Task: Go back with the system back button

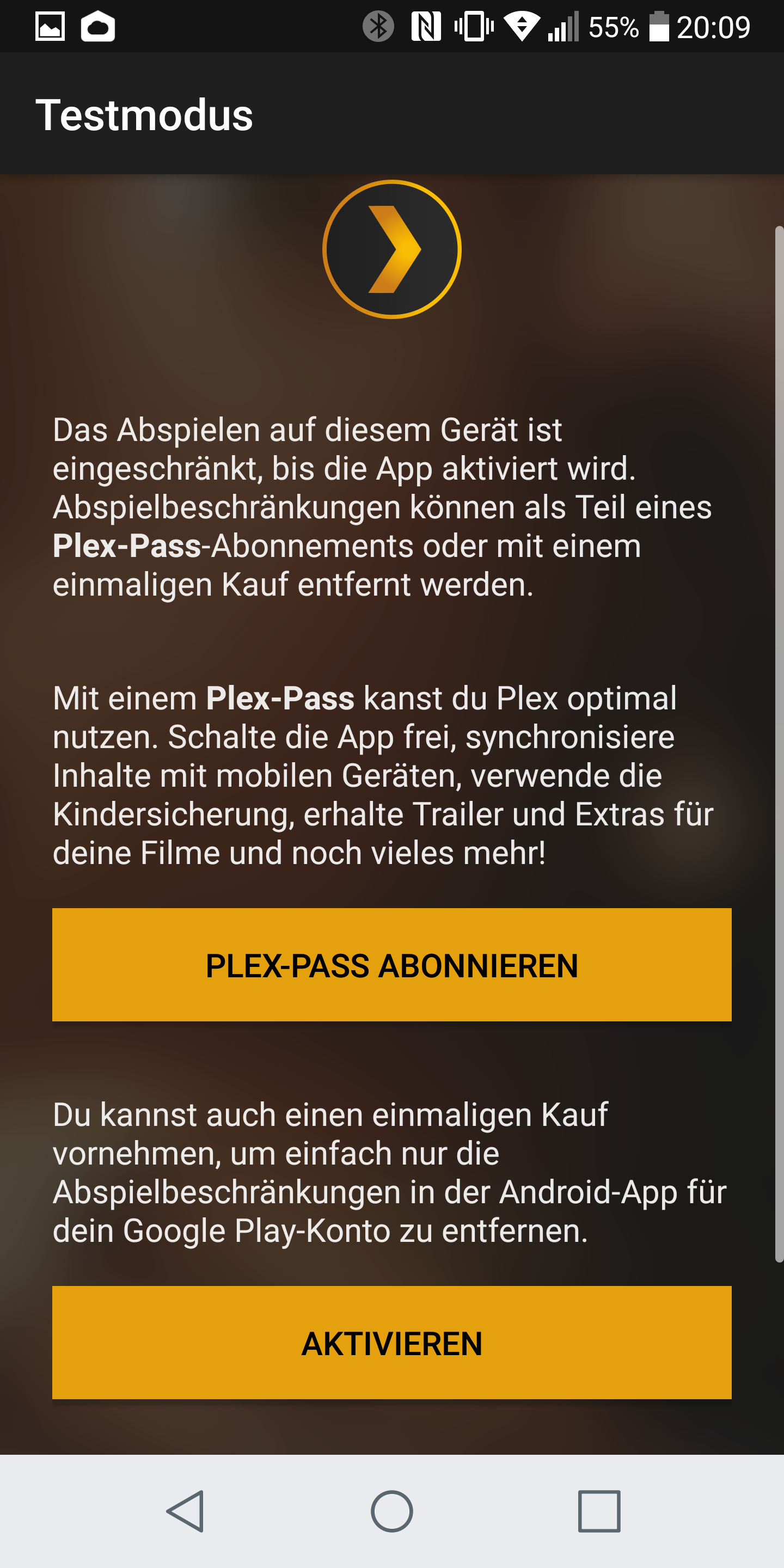Action: [x=185, y=1511]
